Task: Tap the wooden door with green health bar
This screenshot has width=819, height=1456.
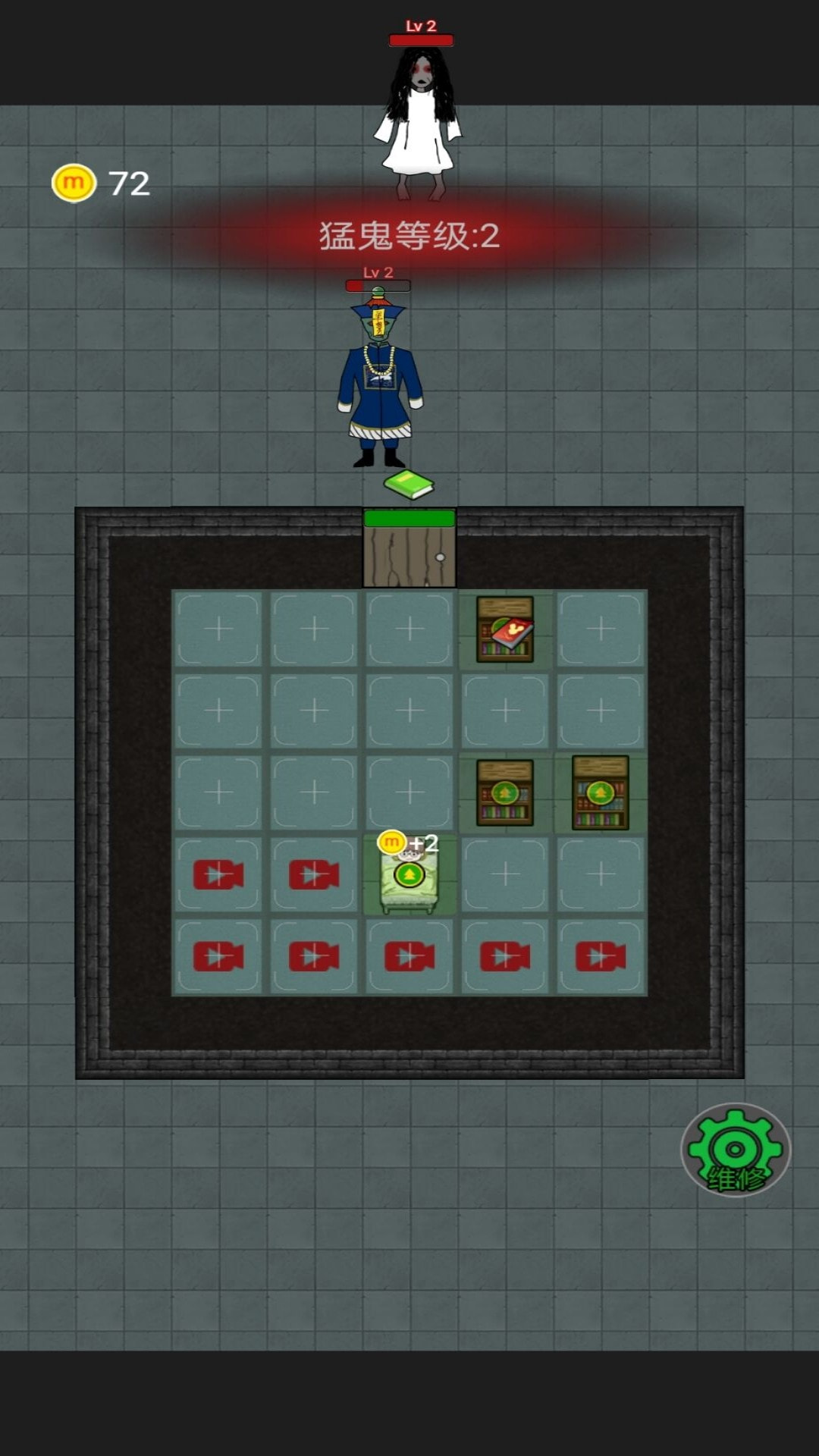Action: 409,550
